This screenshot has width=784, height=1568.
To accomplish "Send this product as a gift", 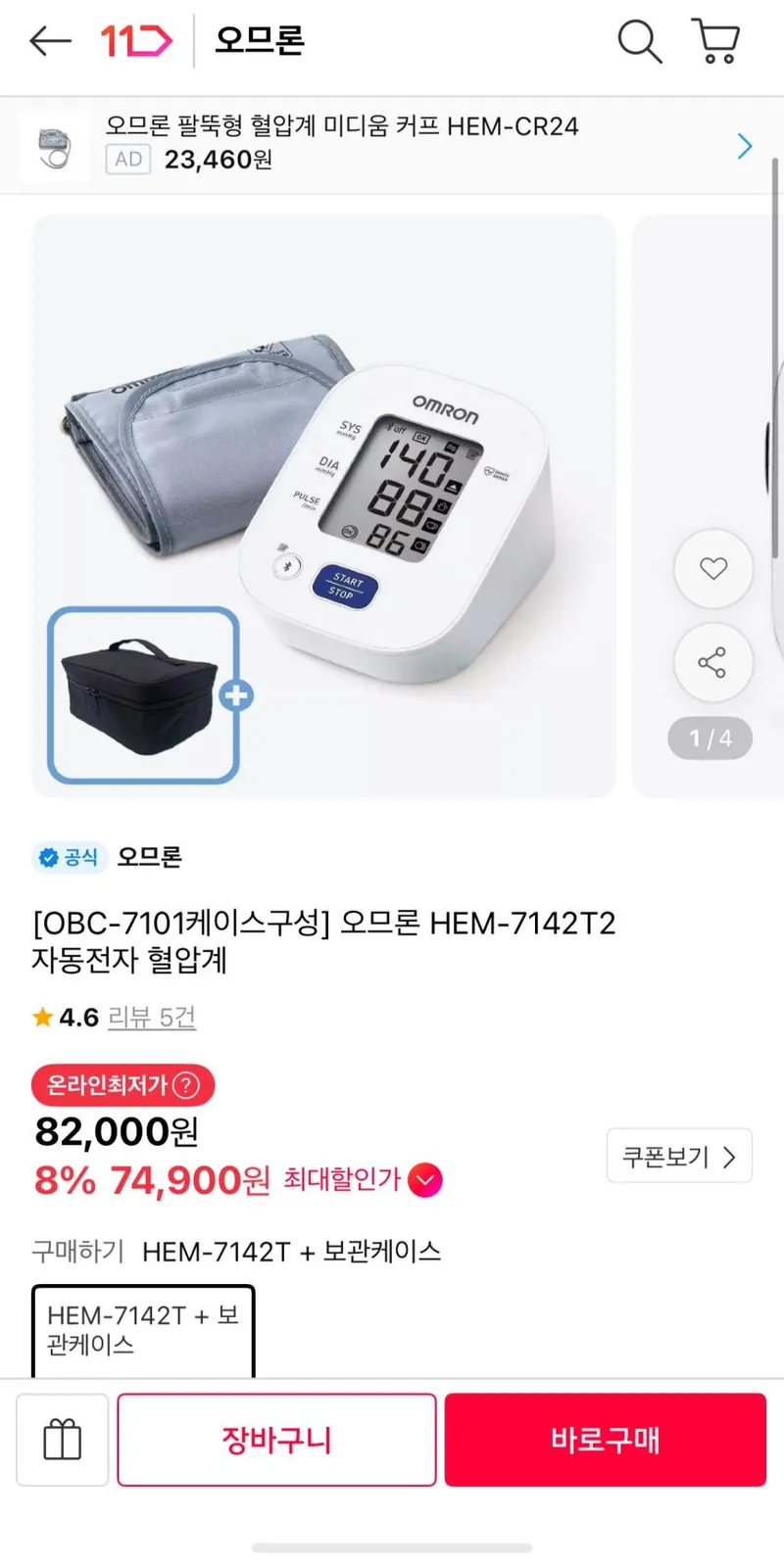I will (62, 1440).
